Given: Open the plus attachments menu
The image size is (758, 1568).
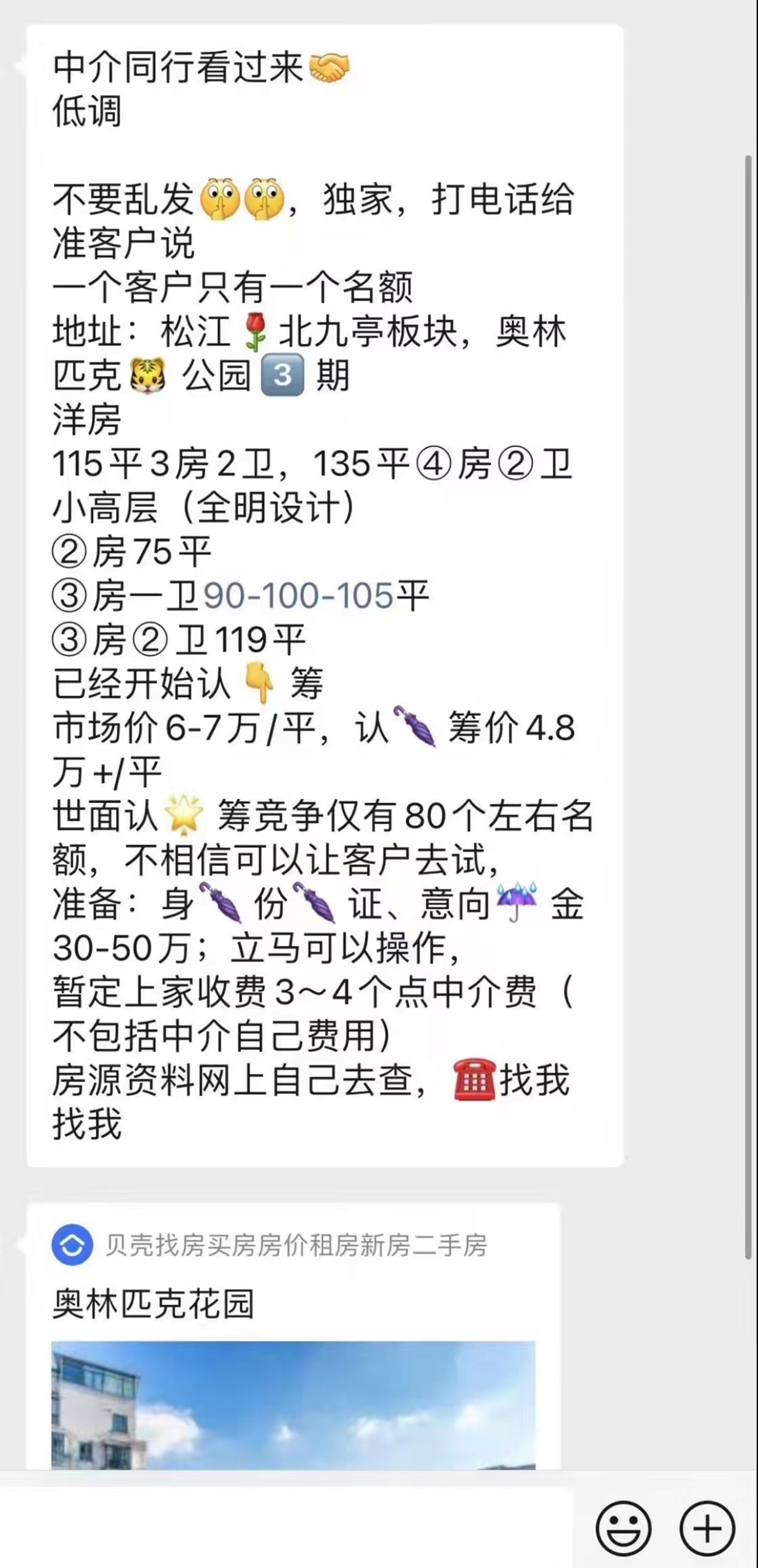Looking at the screenshot, I should point(707,1528).
